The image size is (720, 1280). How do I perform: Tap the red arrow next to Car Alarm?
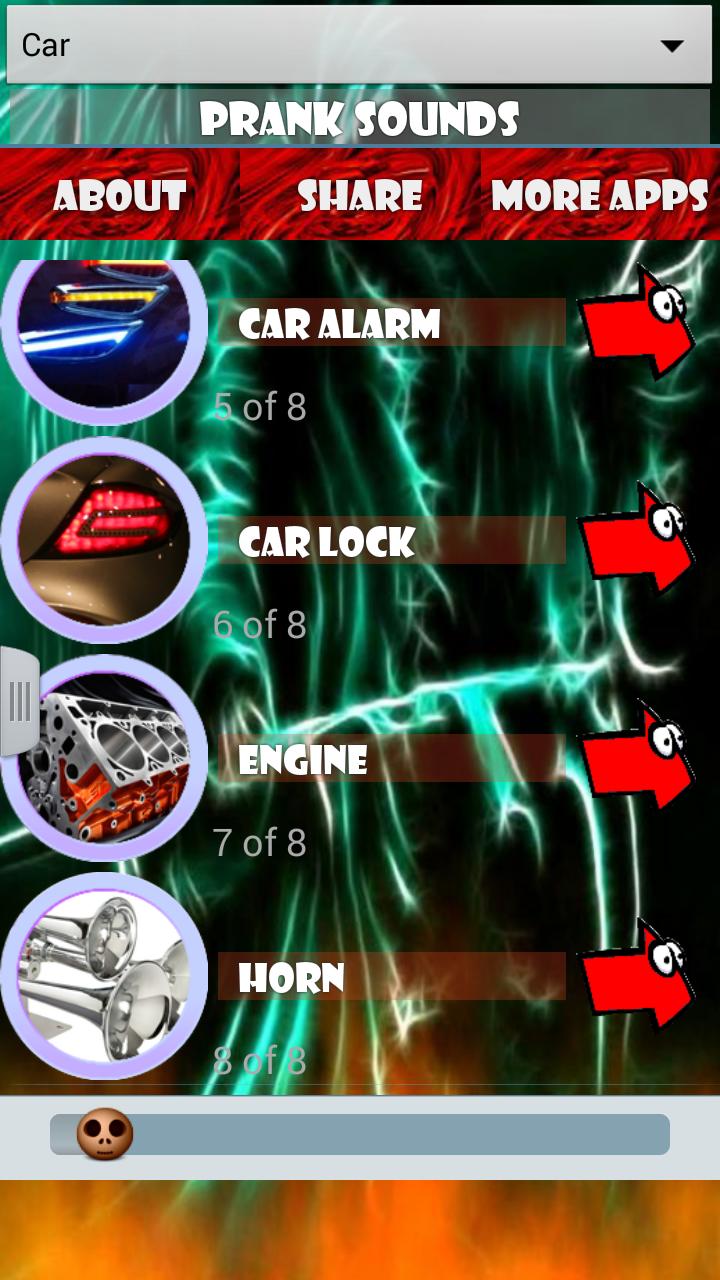636,322
